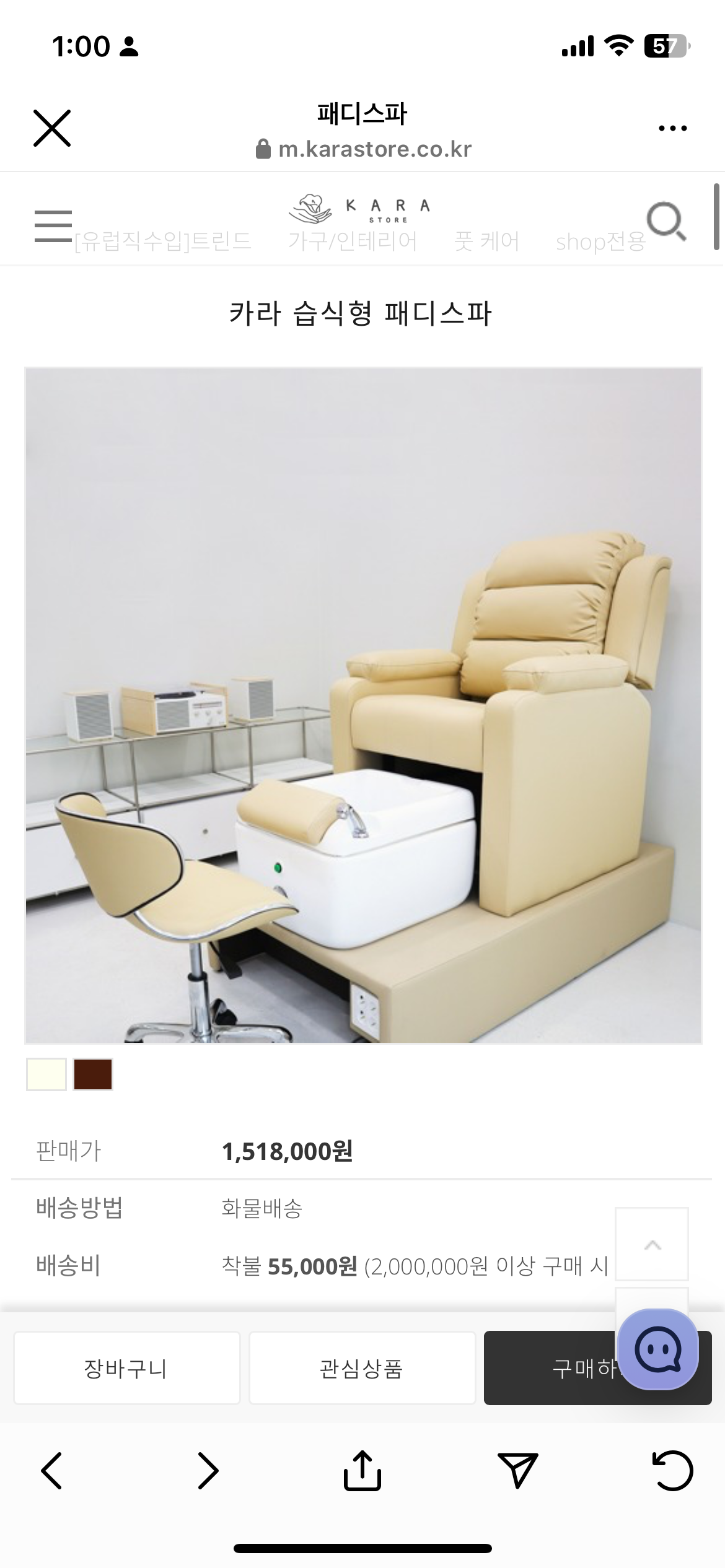This screenshot has width=725, height=1568.
Task: Send the page via the paper plane icon
Action: (518, 1471)
